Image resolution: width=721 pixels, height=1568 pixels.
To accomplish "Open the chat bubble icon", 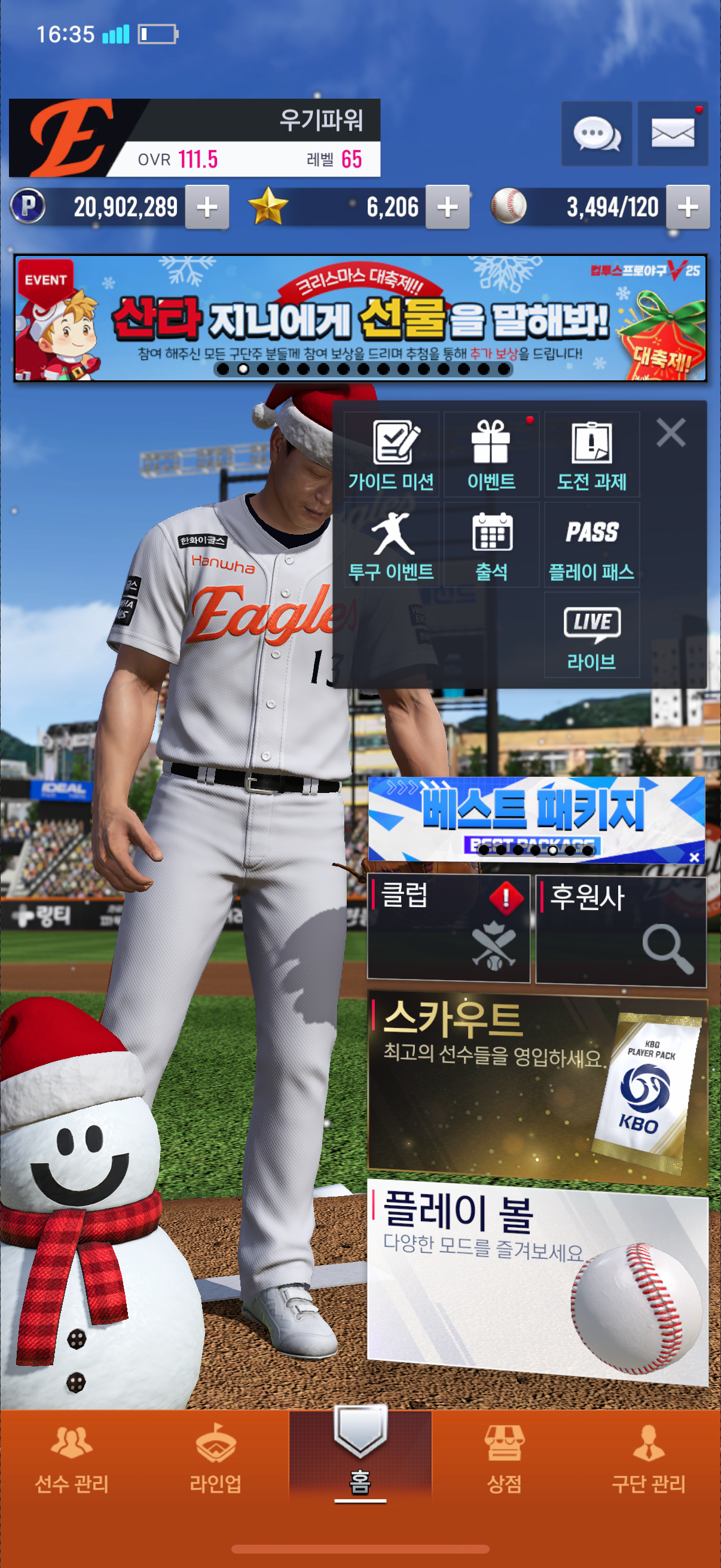I will coord(596,134).
